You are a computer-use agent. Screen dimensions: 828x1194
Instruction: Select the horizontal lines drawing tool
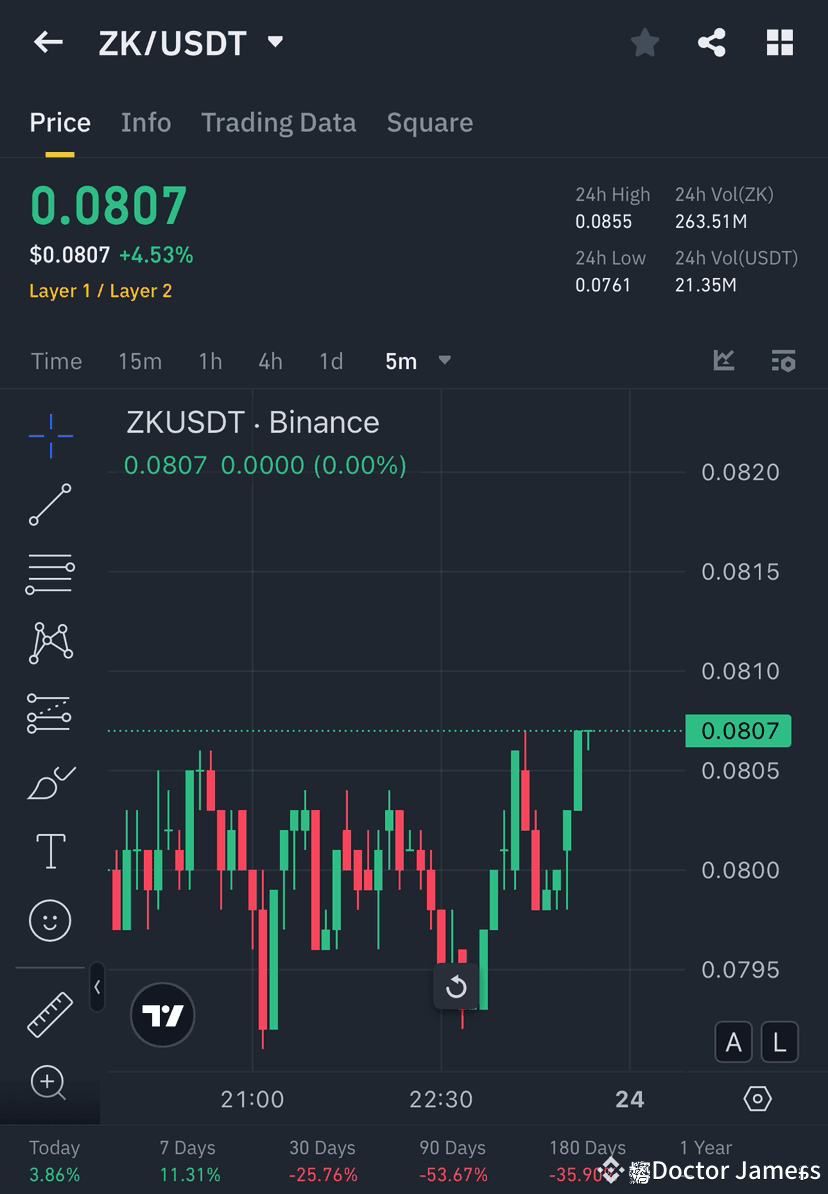[x=50, y=574]
